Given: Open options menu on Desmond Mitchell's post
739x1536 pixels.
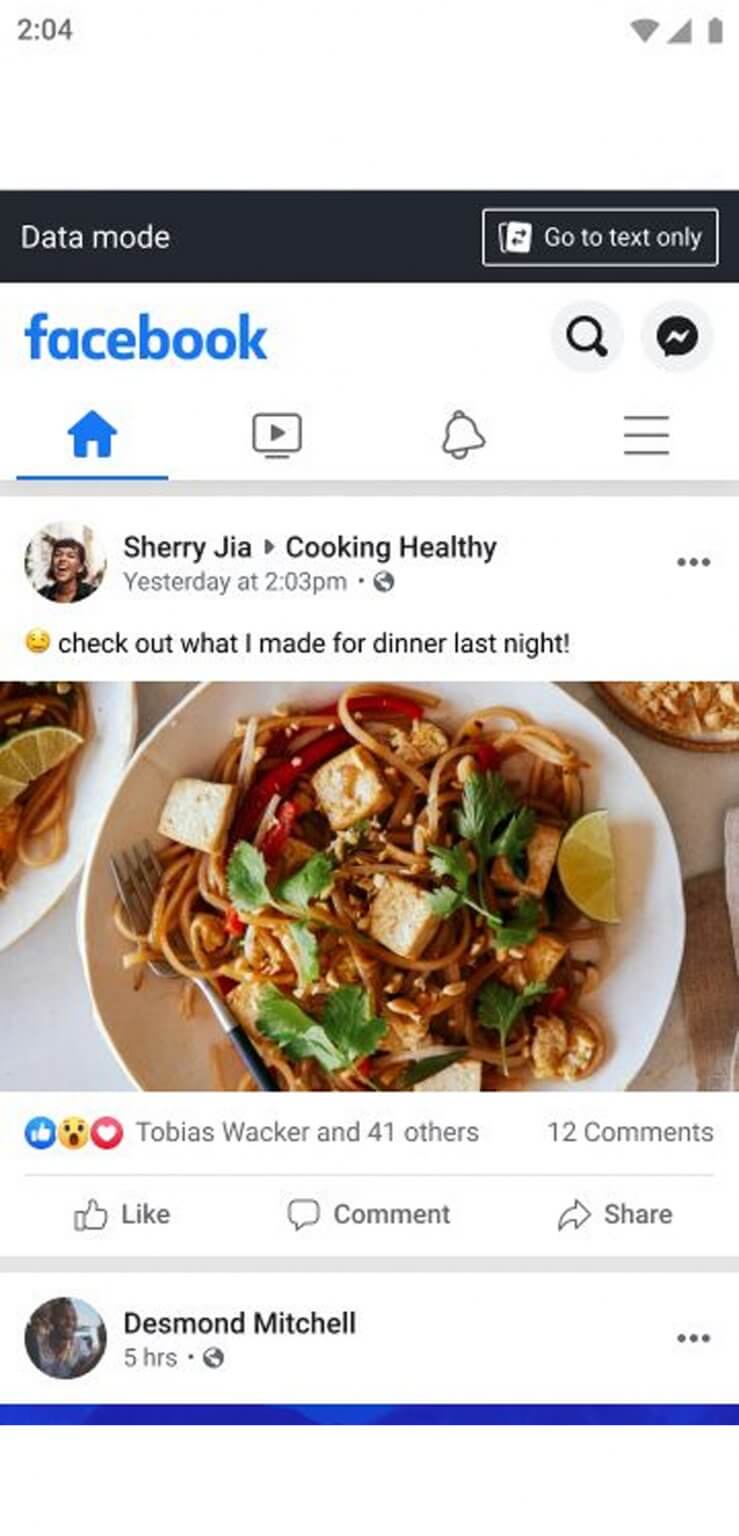Looking at the screenshot, I should (x=693, y=1338).
